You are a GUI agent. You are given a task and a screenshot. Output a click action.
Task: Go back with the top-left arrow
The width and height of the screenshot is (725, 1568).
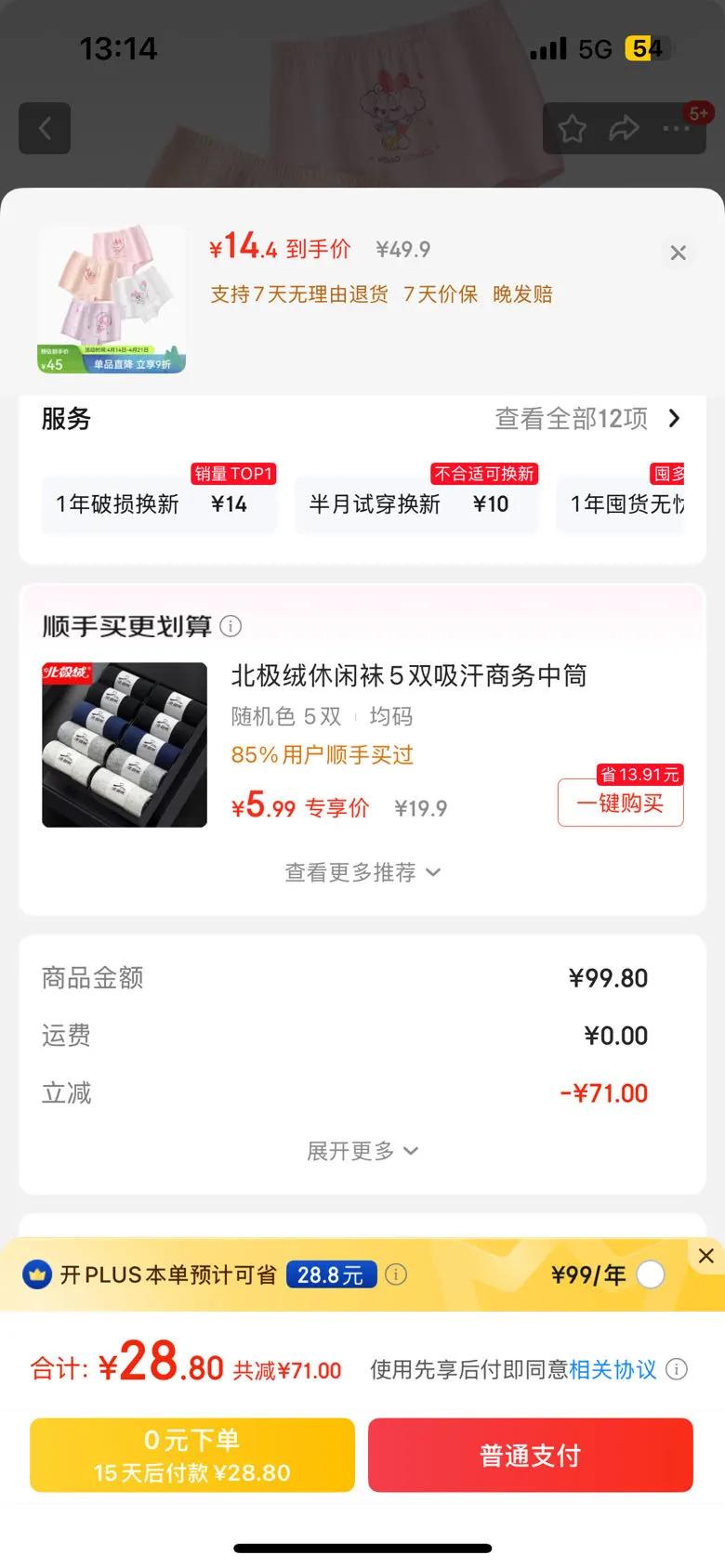pos(45,128)
